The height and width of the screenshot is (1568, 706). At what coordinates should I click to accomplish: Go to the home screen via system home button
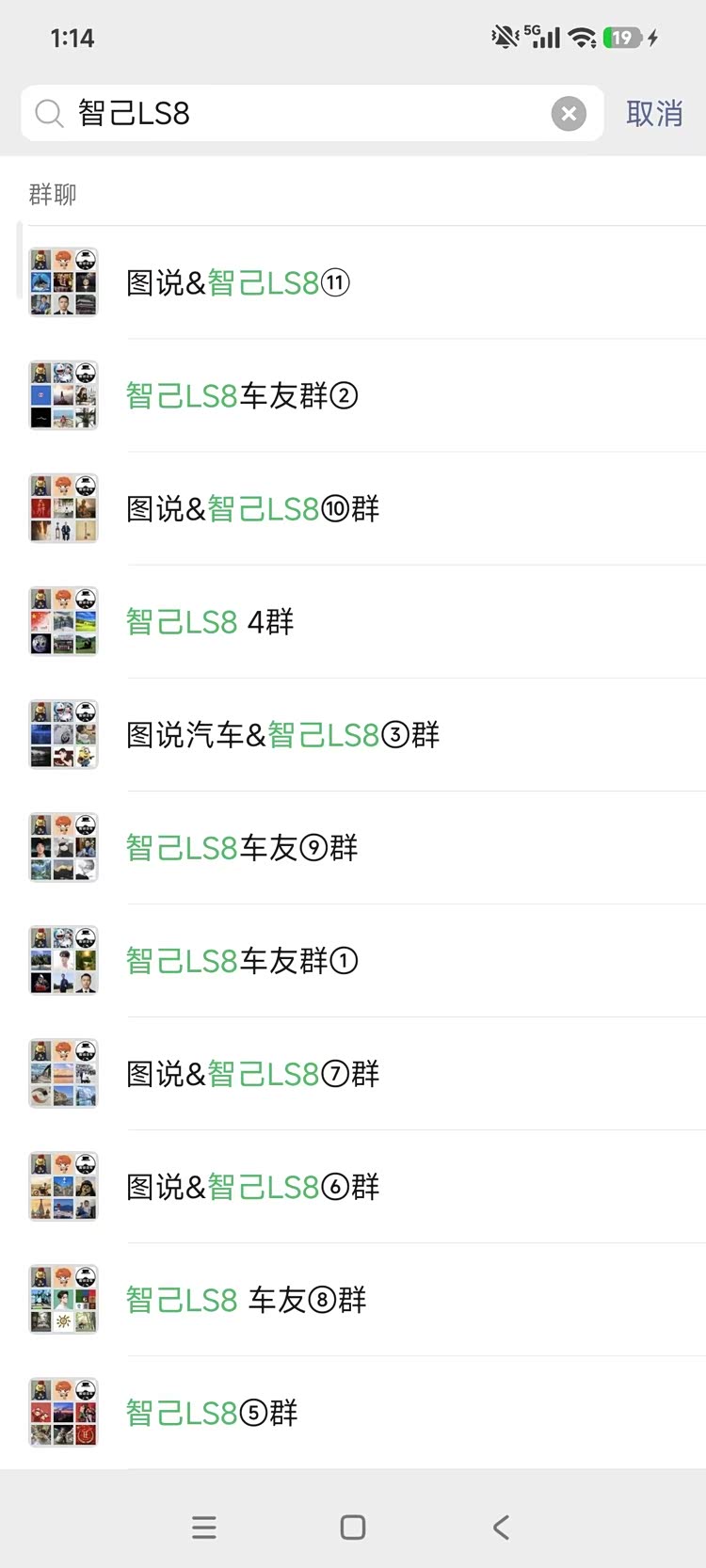(353, 1527)
